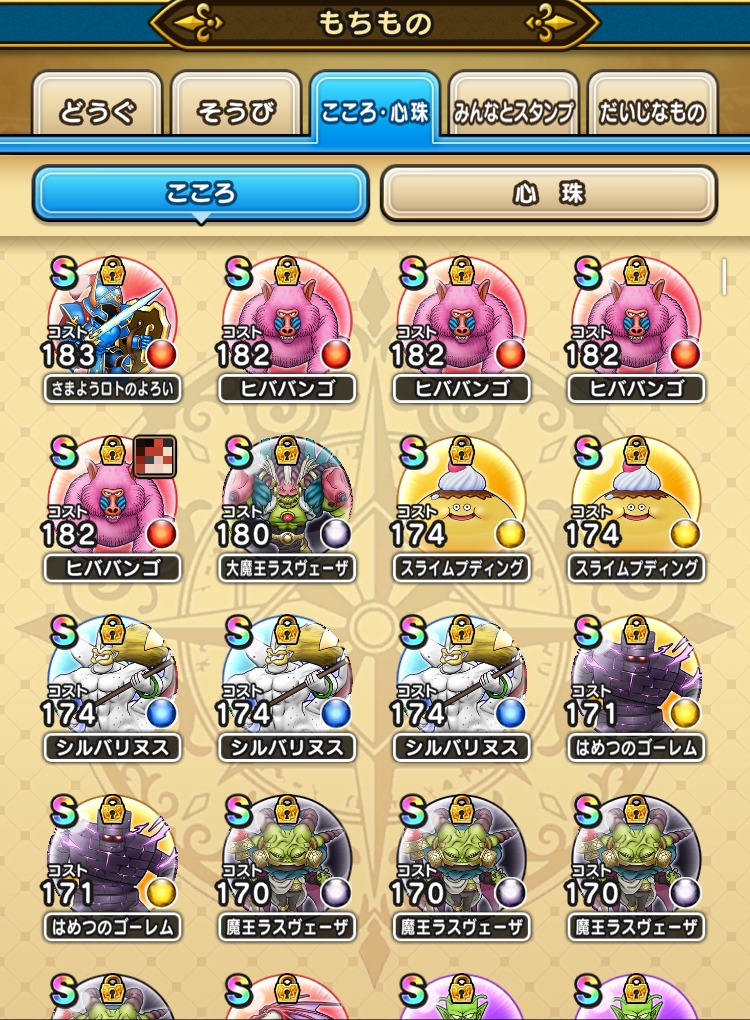Switch to the どうぐ tab

coord(97,109)
